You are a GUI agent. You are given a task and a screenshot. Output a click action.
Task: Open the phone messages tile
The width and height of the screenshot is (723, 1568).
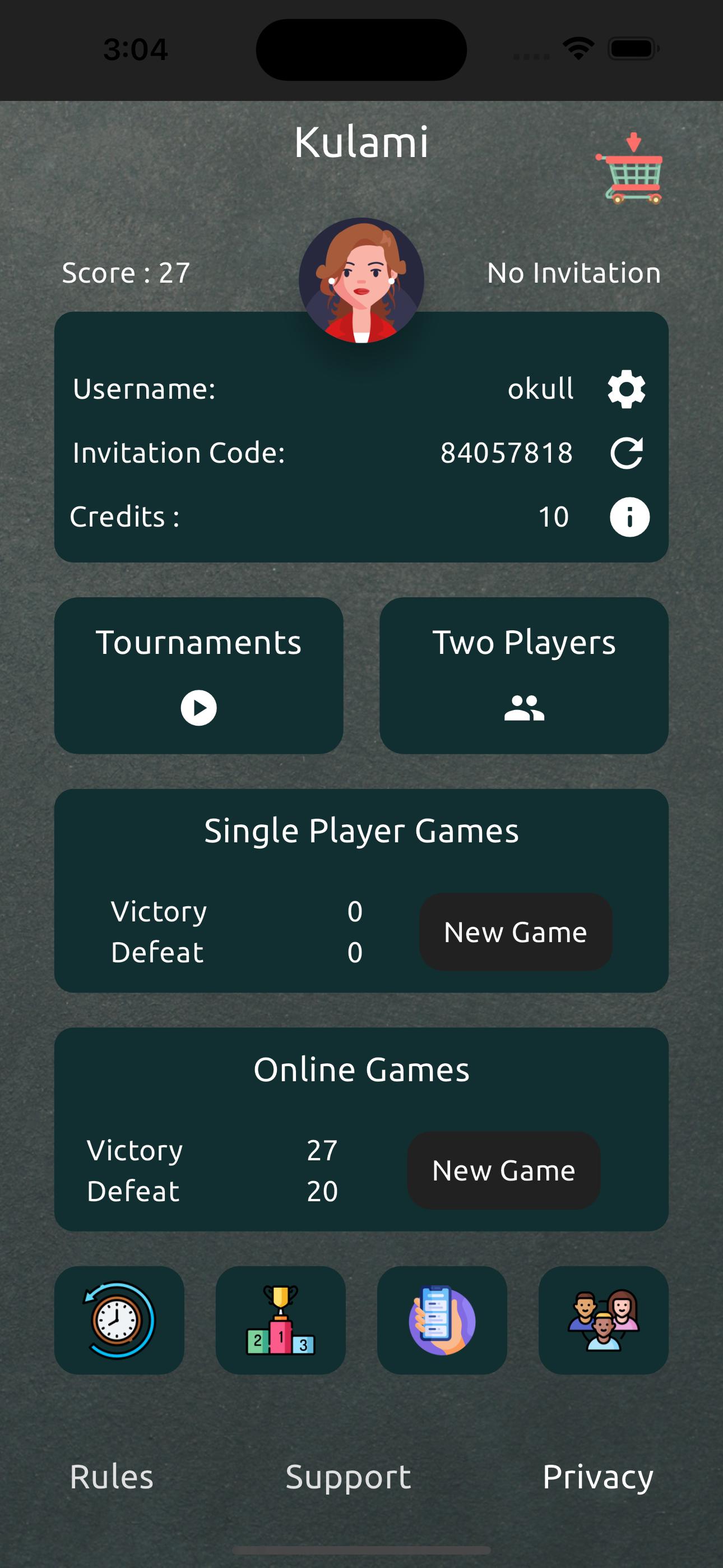pyautogui.click(x=442, y=1320)
